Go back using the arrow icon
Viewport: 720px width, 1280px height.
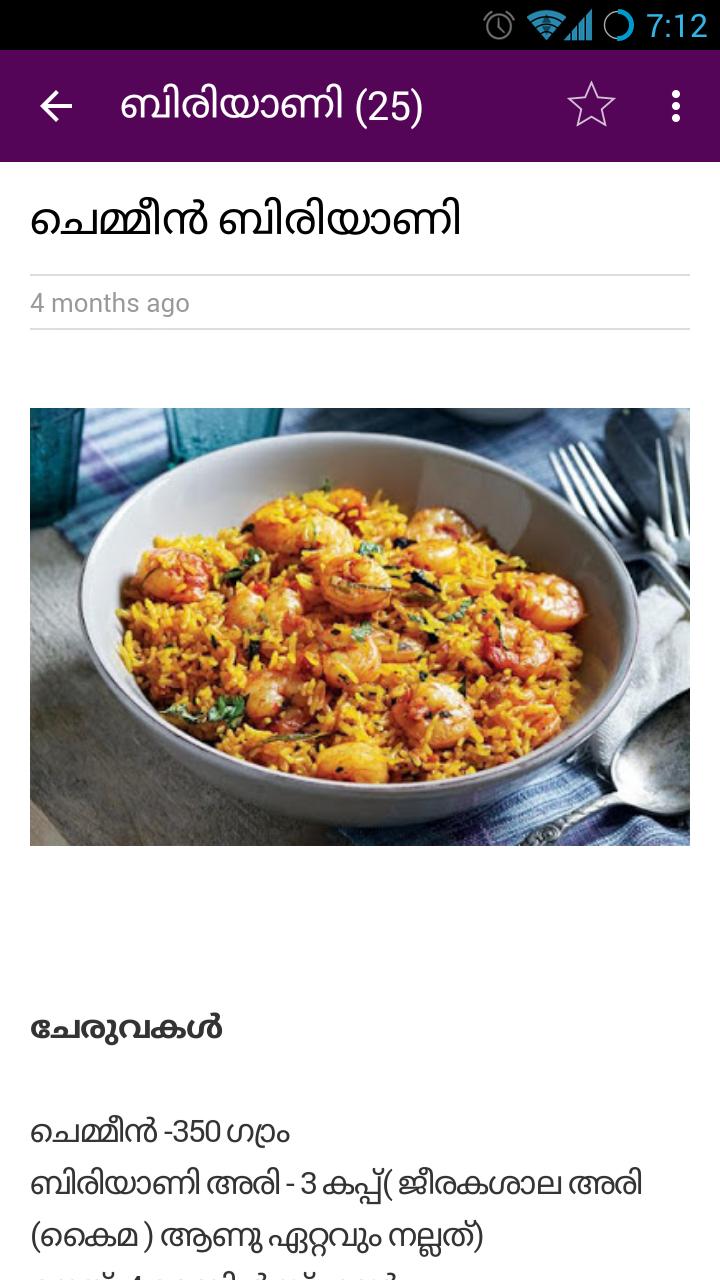(56, 106)
